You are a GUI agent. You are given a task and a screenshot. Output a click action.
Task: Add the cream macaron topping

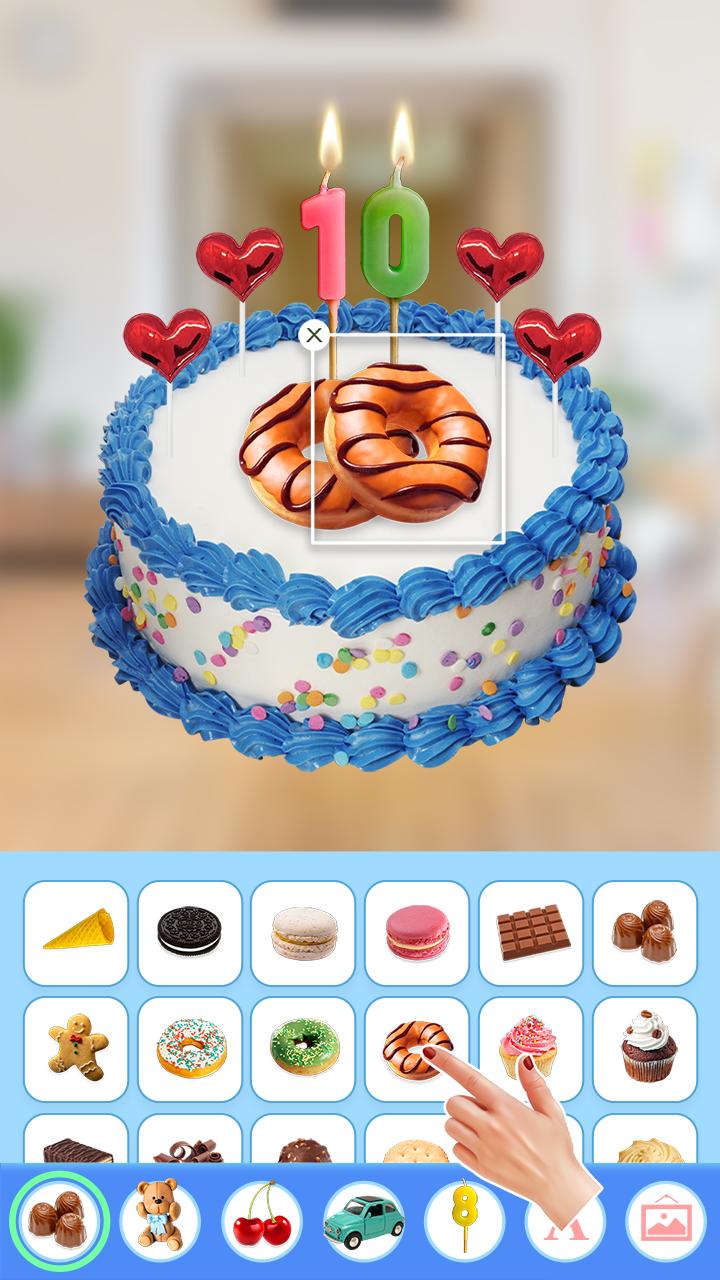click(x=303, y=933)
